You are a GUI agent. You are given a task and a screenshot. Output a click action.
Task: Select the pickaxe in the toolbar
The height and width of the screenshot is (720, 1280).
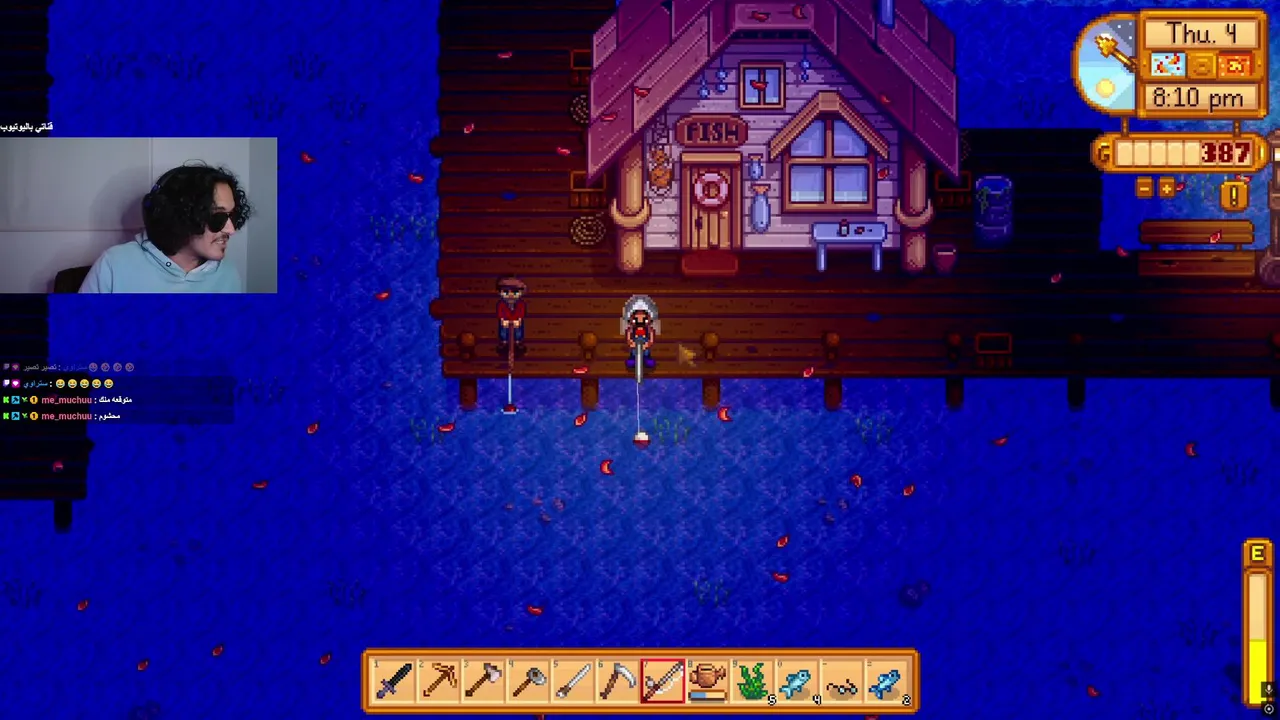(x=439, y=681)
